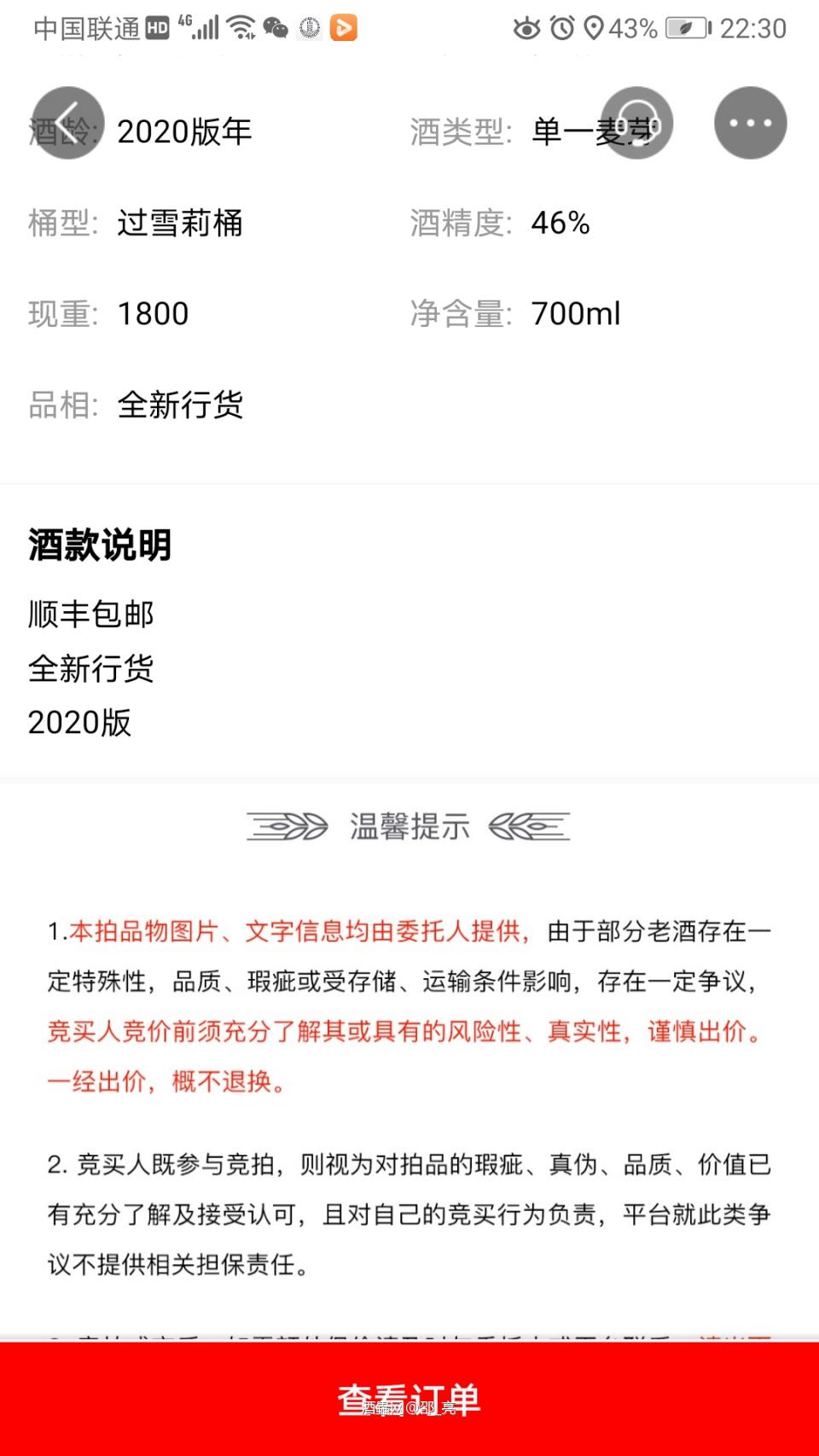Select the 温馨提示 heading
Viewport: 819px width, 1456px height.
[x=409, y=825]
